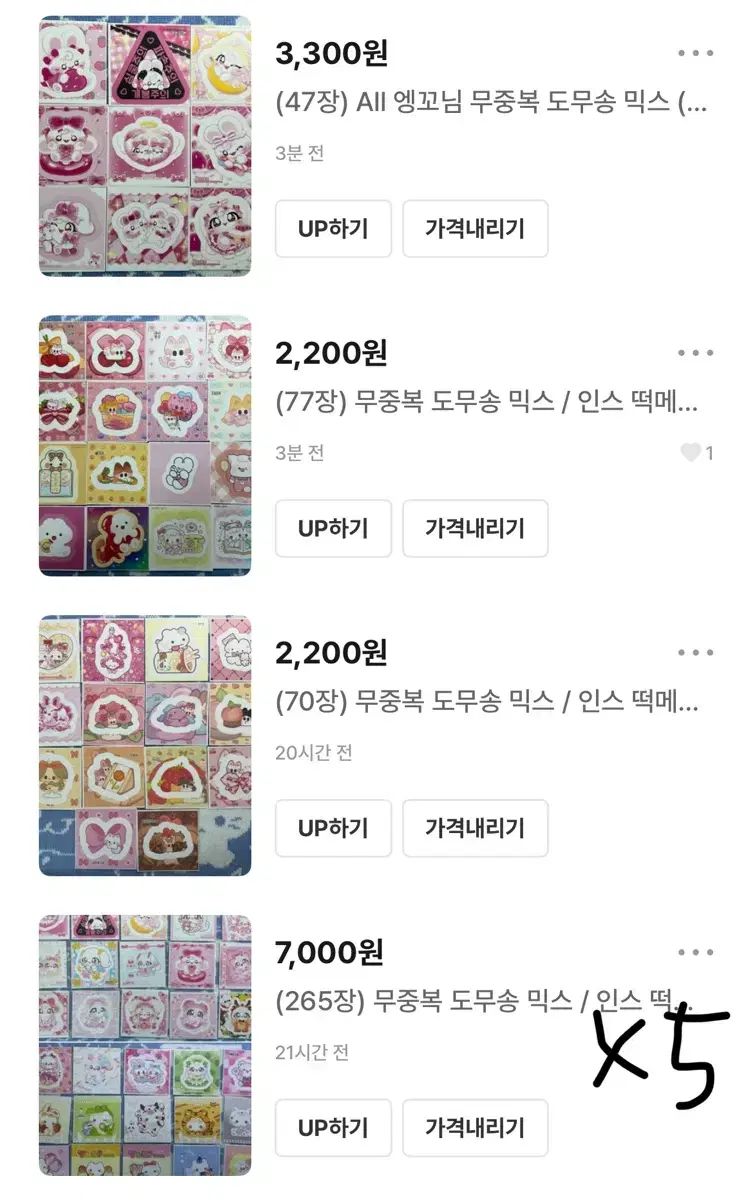The image size is (754, 1200).
Task: Open the overflow menu for the (77장) listing
Action: 695,353
